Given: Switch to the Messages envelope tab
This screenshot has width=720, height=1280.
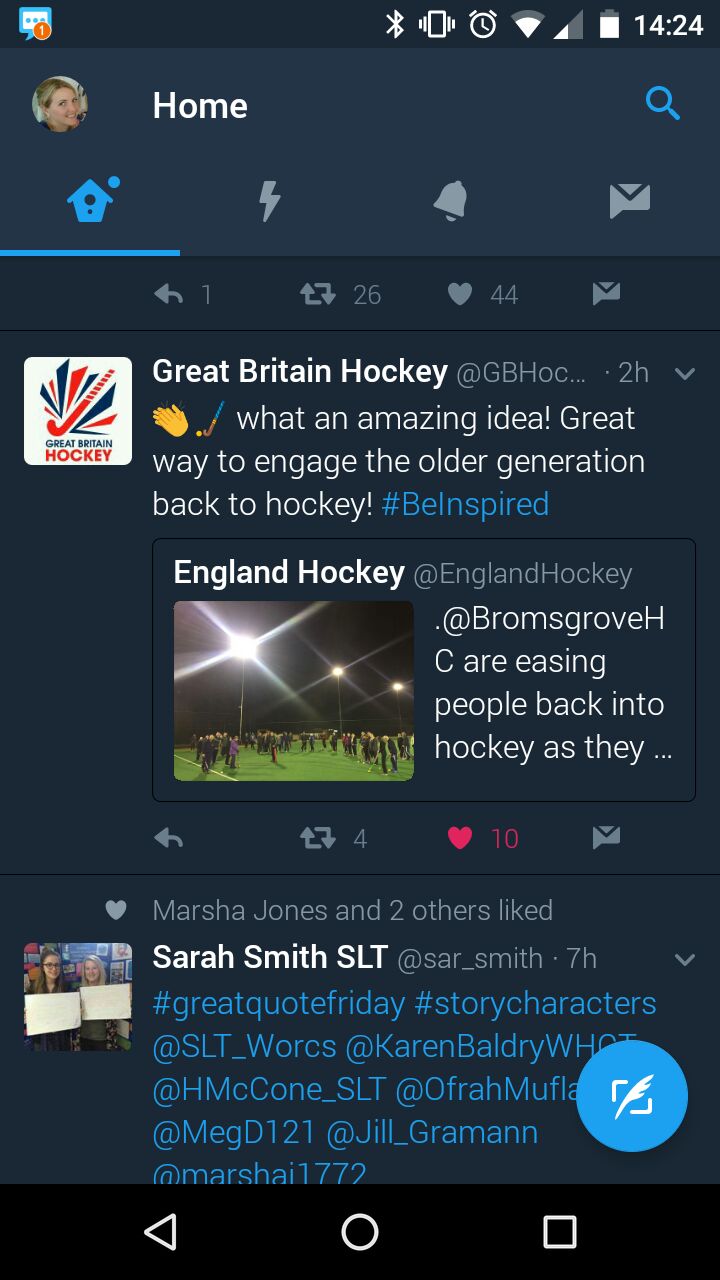Looking at the screenshot, I should (630, 200).
